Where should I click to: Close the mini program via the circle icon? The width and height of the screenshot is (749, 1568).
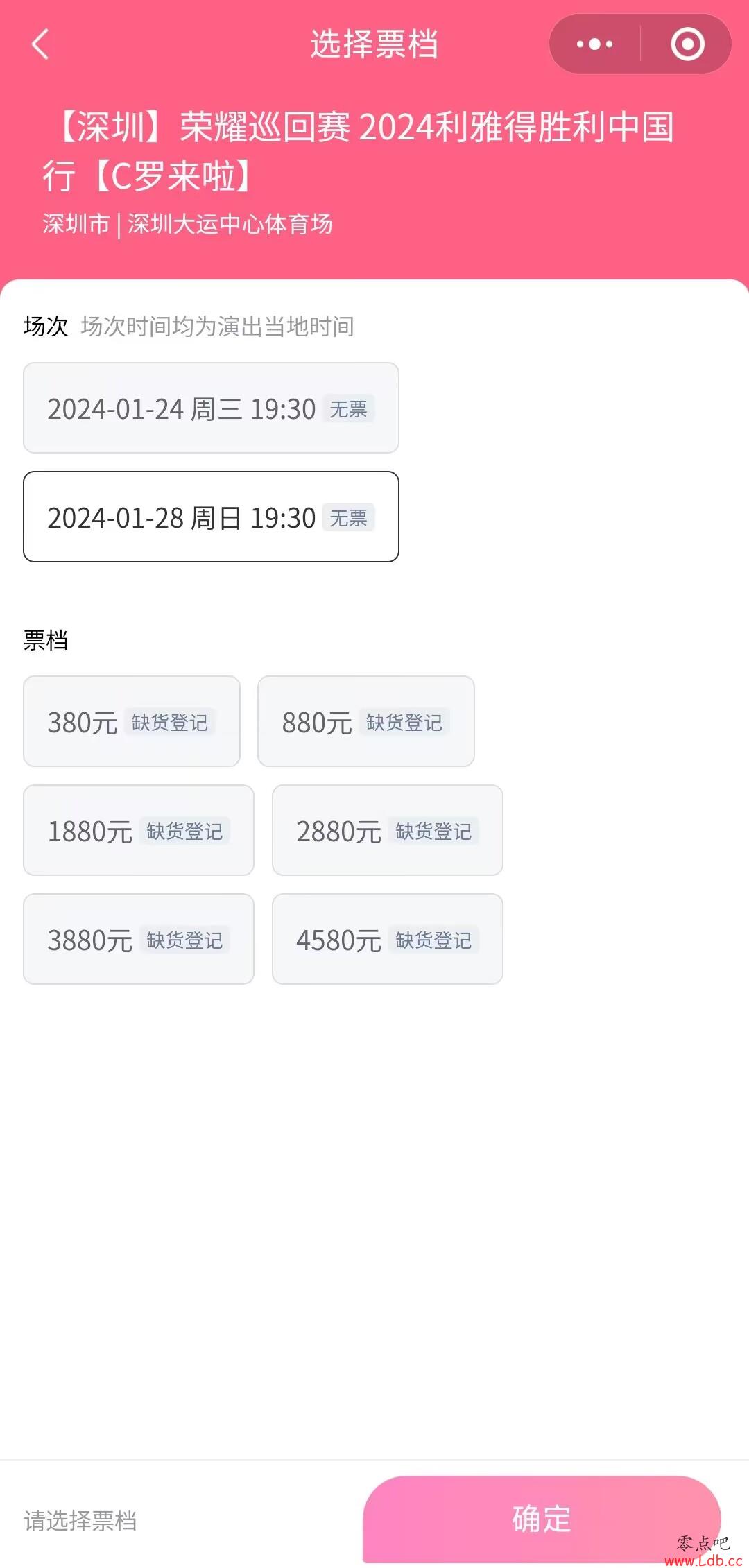click(x=687, y=44)
